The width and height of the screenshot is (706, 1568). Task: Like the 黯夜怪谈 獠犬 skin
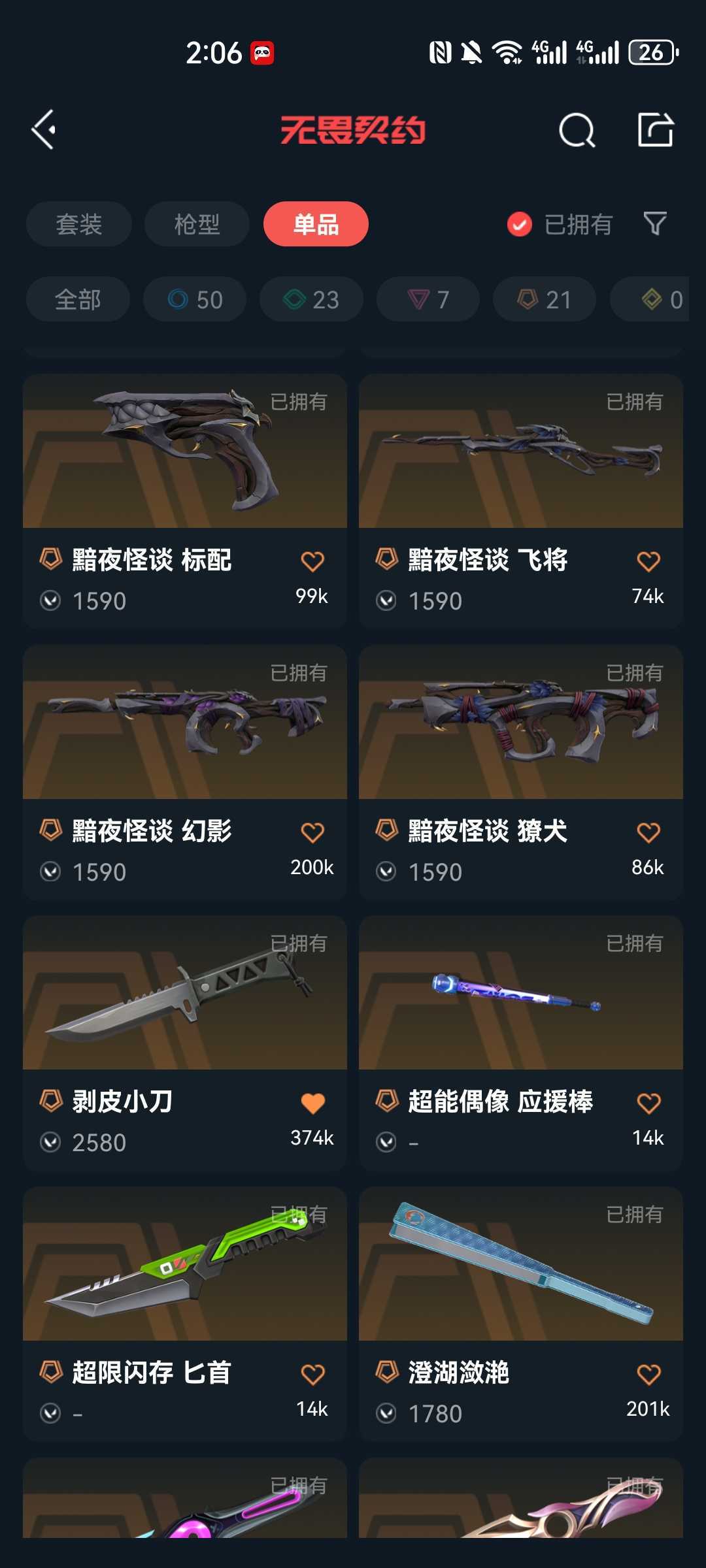tap(648, 832)
